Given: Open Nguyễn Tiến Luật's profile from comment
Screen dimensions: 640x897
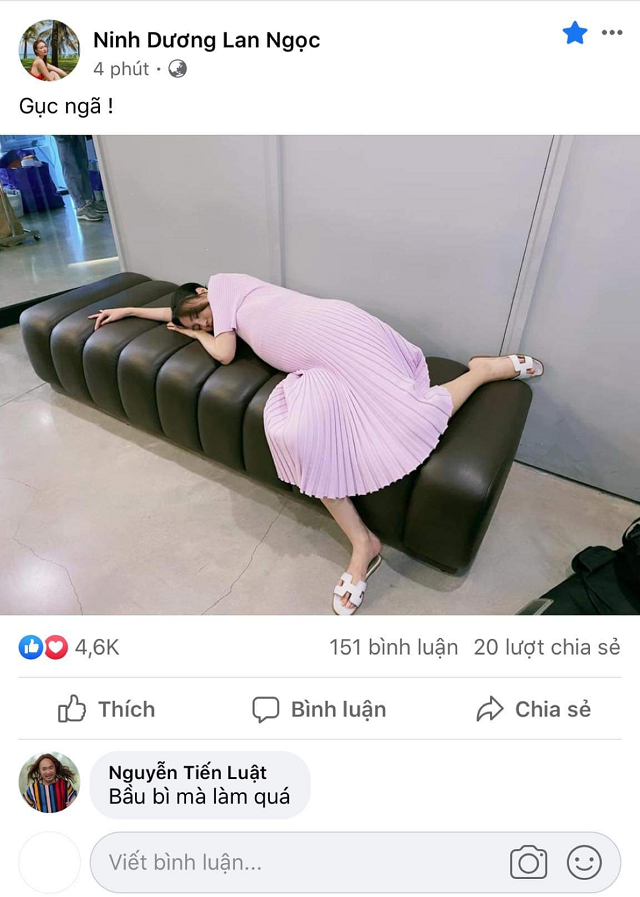Looking at the screenshot, I should (x=187, y=772).
